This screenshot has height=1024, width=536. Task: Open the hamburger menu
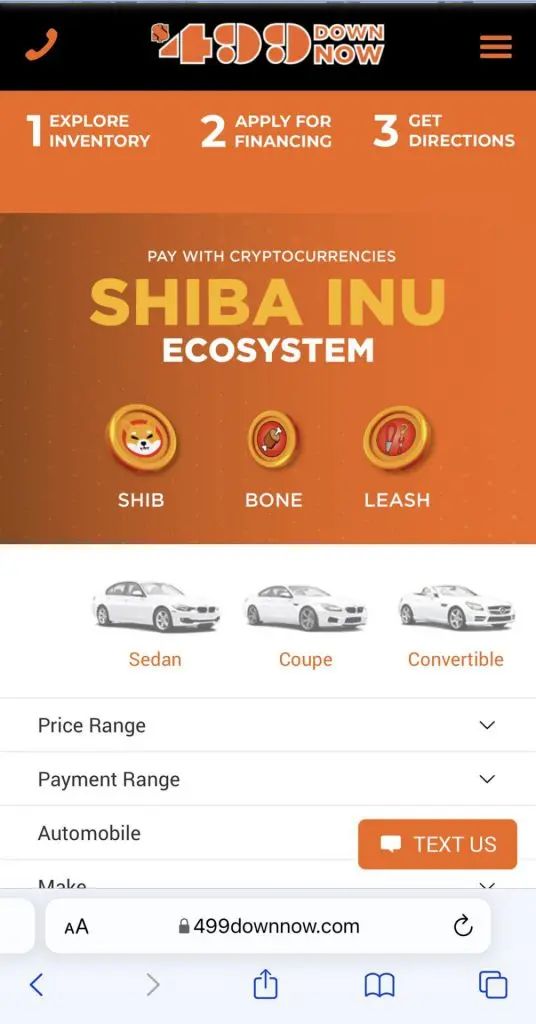(x=496, y=46)
